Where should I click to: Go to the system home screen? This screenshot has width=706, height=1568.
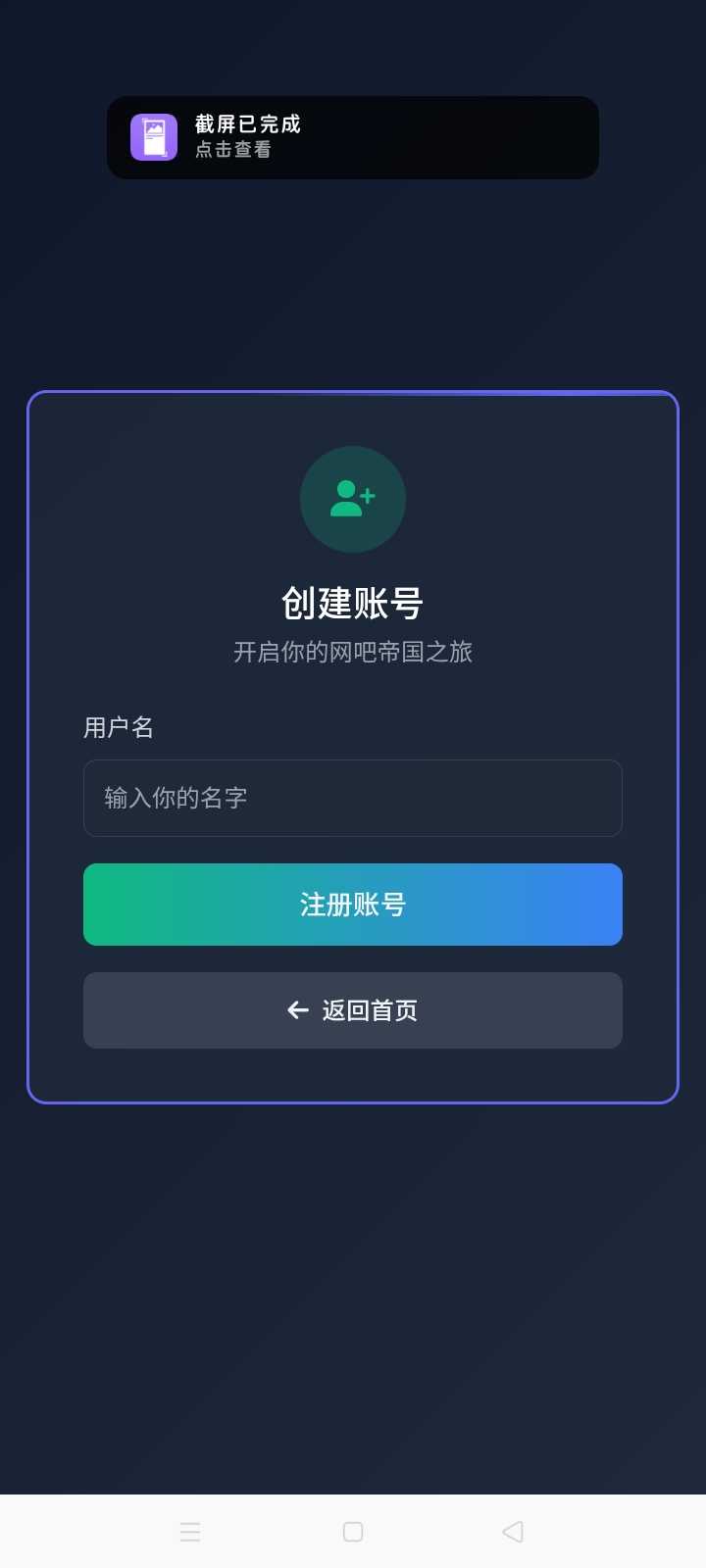coord(353,1532)
